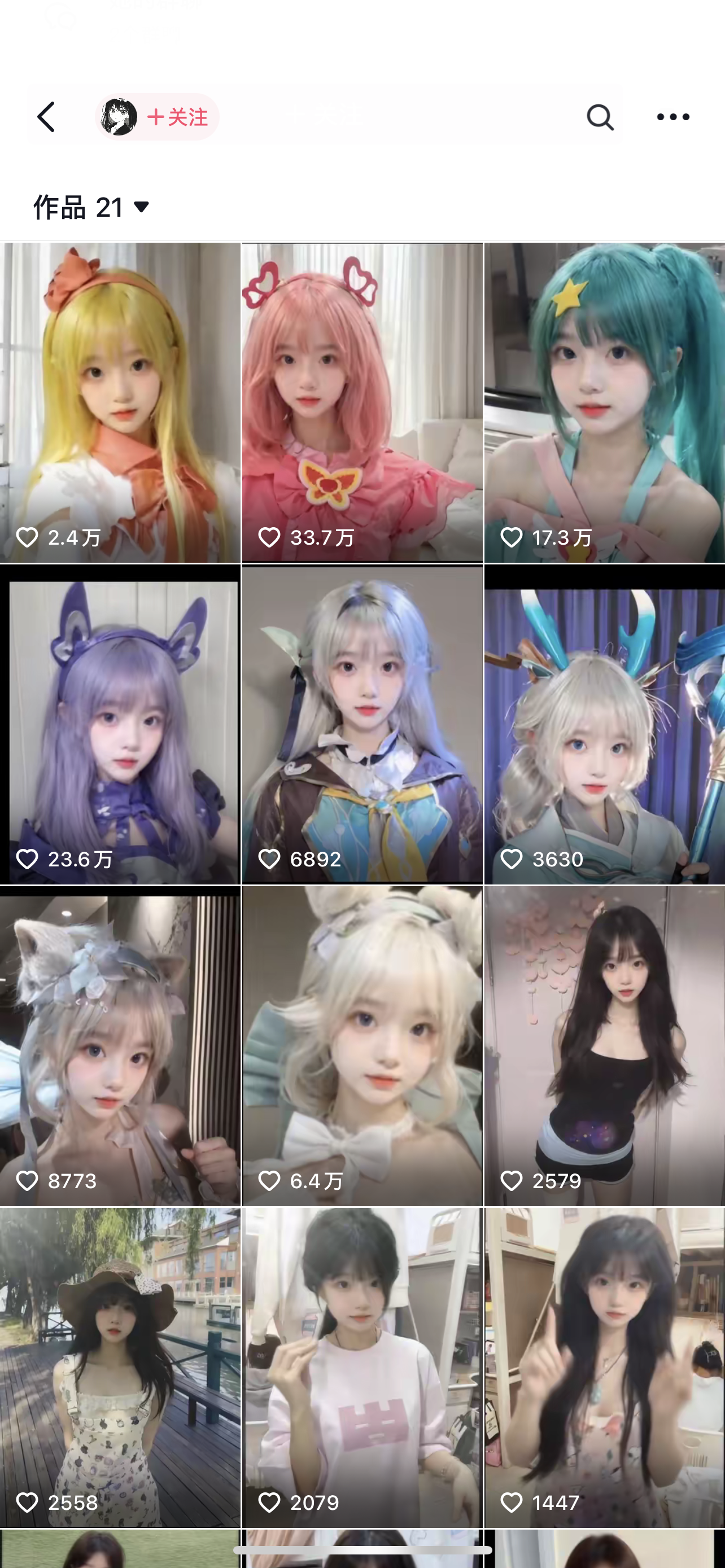
Task: Open the video with 1447 likes
Action: (605, 1367)
